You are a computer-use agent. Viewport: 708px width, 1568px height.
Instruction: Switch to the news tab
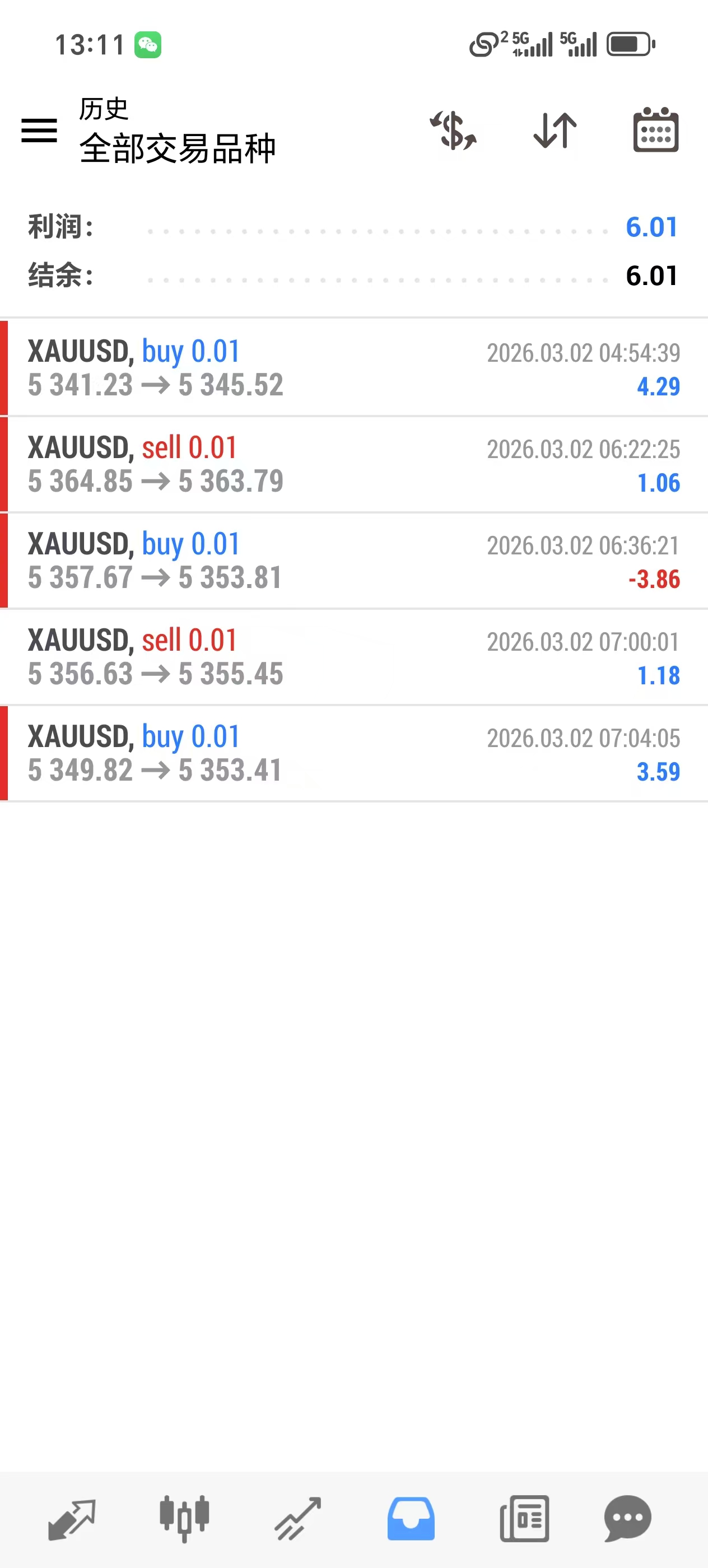524,1519
